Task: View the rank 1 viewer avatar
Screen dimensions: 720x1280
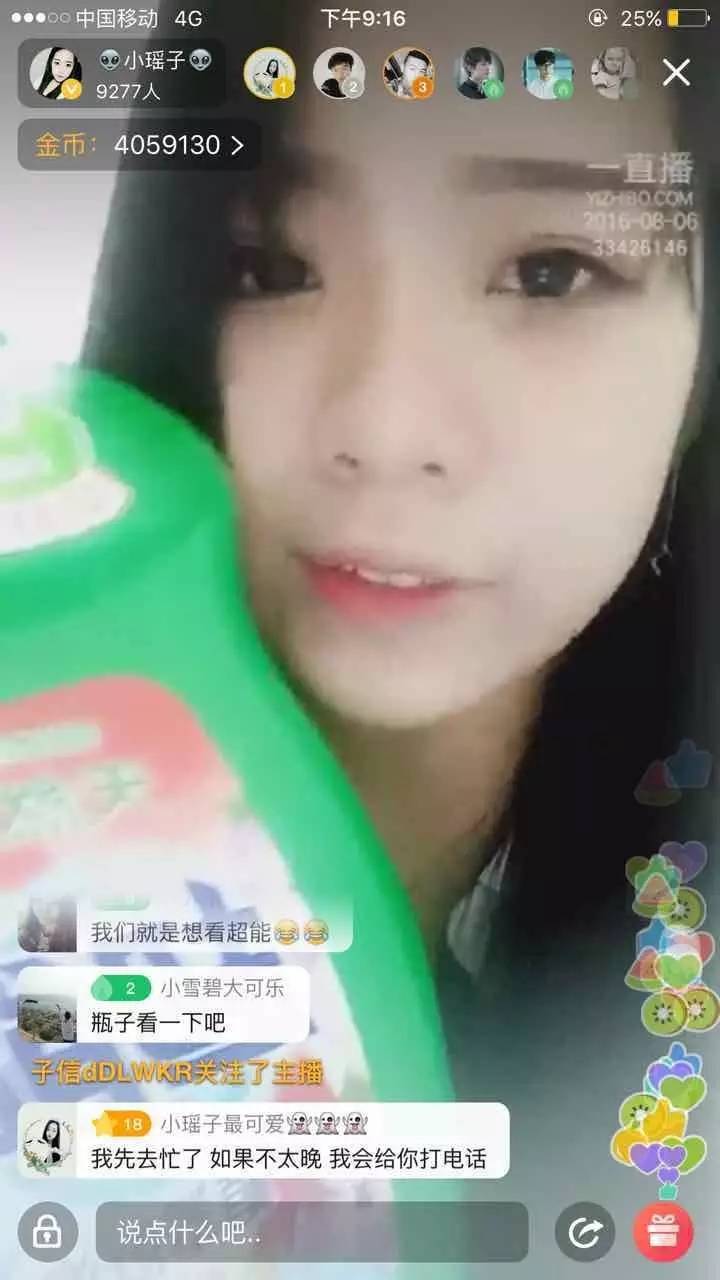Action: 269,73
